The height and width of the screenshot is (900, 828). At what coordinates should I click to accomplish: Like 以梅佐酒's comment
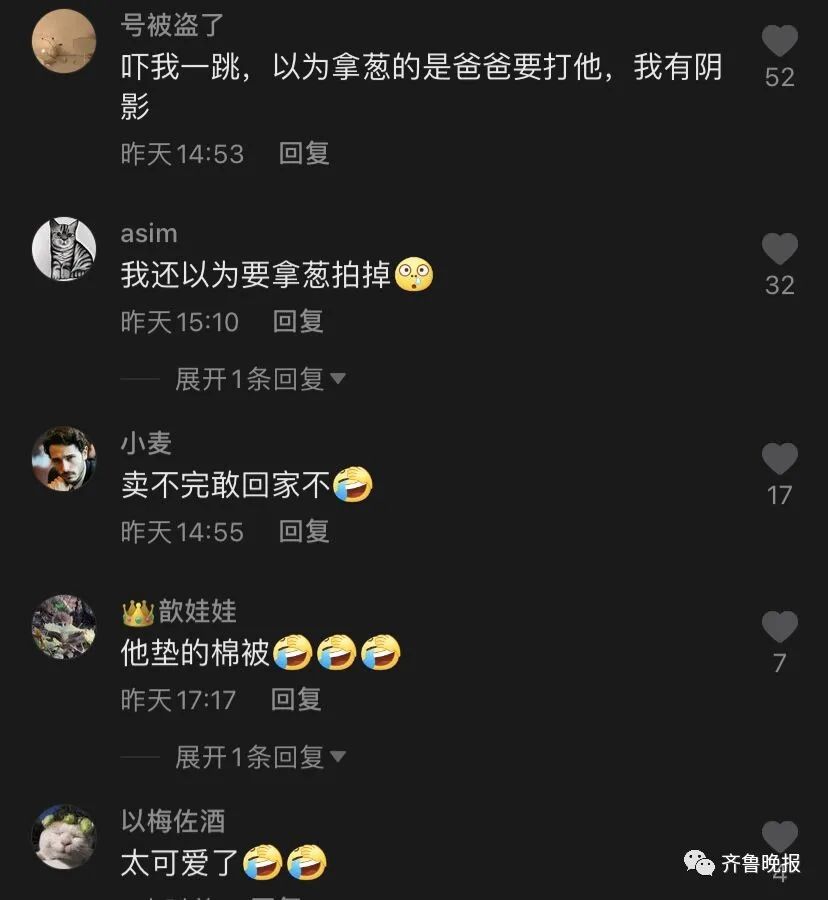(779, 837)
